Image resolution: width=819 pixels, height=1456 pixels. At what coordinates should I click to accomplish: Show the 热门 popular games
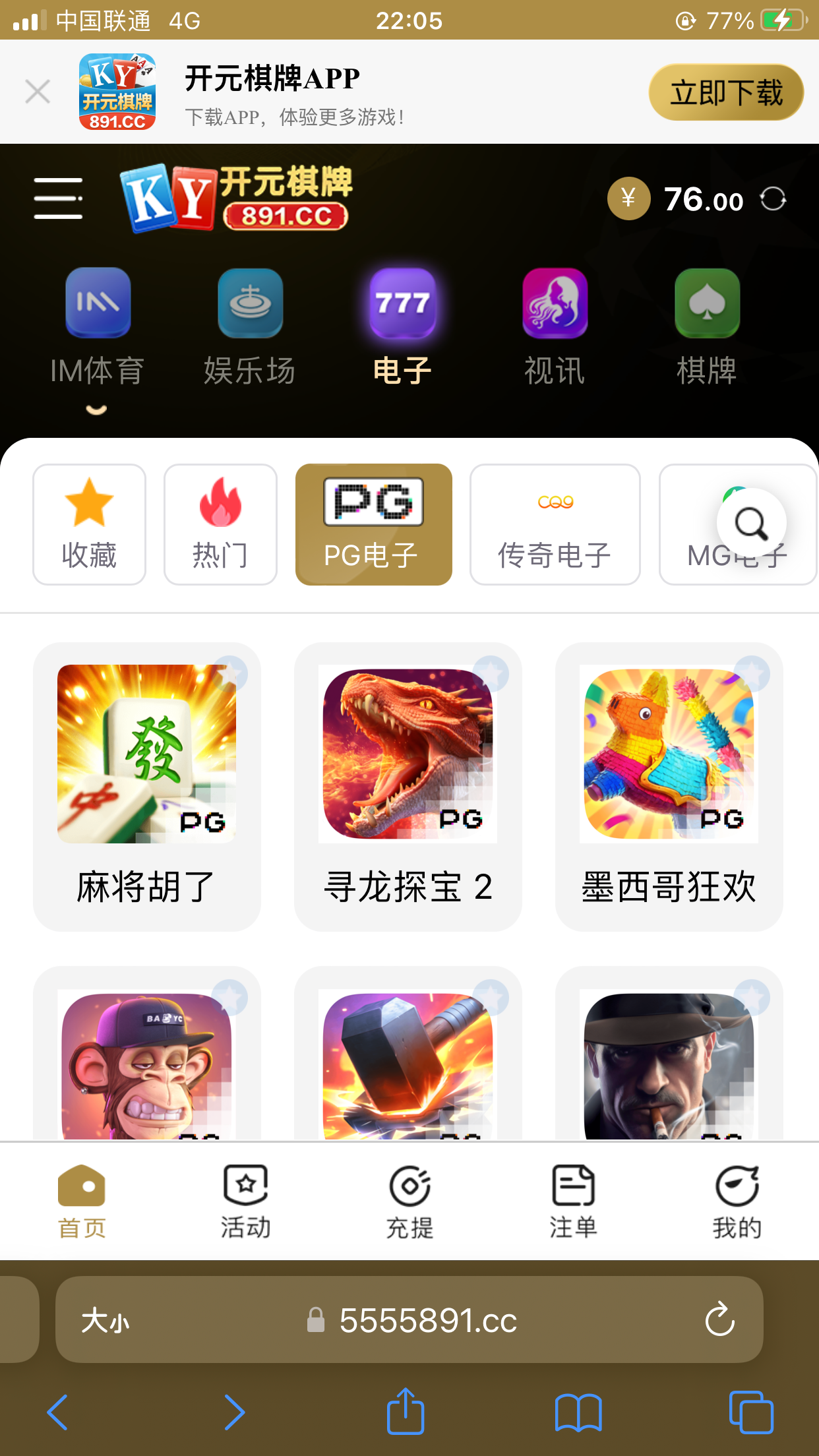pyautogui.click(x=220, y=524)
